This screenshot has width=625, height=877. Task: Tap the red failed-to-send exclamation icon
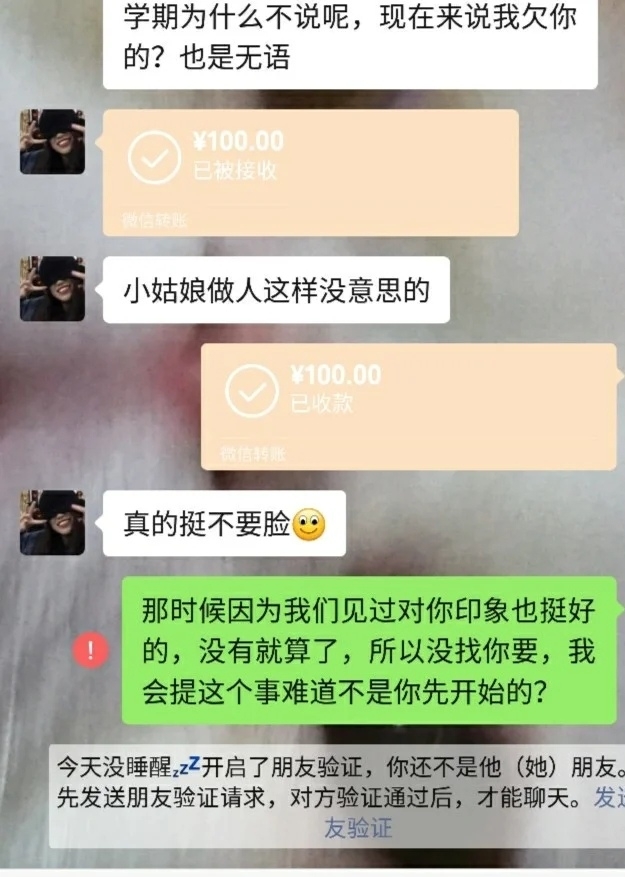click(x=91, y=652)
